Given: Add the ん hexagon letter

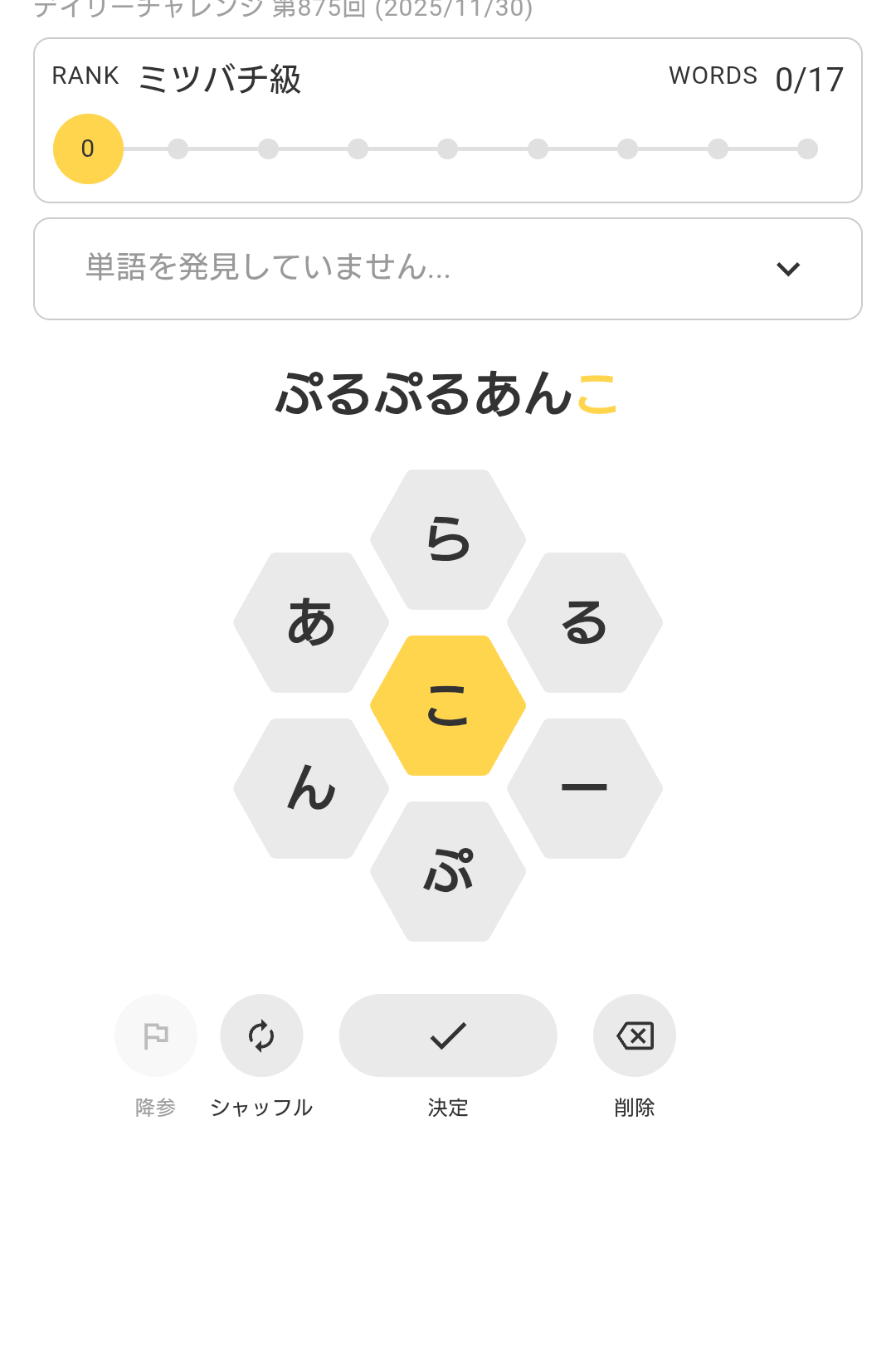Looking at the screenshot, I should [x=311, y=788].
